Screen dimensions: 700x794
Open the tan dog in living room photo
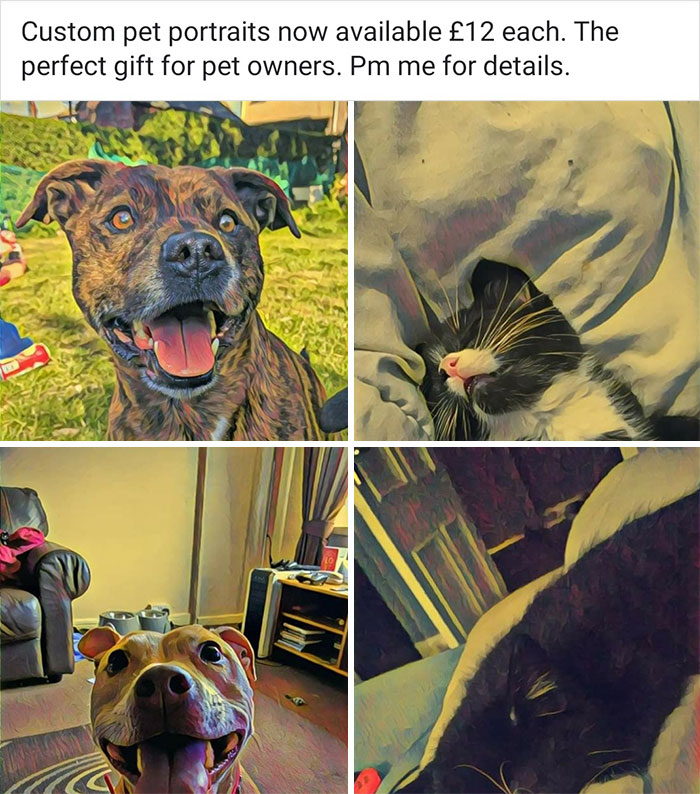[x=174, y=620]
